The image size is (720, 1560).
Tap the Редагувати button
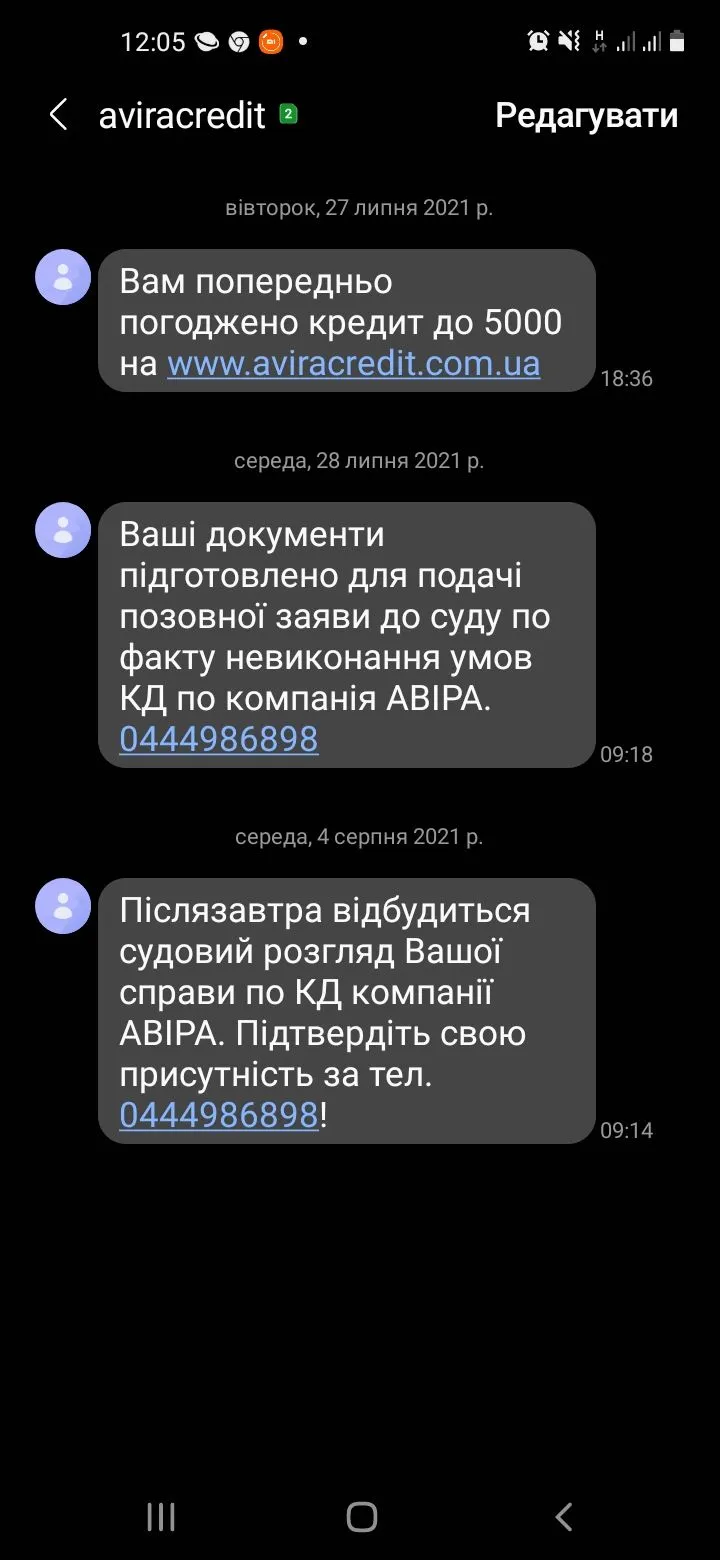tap(586, 116)
